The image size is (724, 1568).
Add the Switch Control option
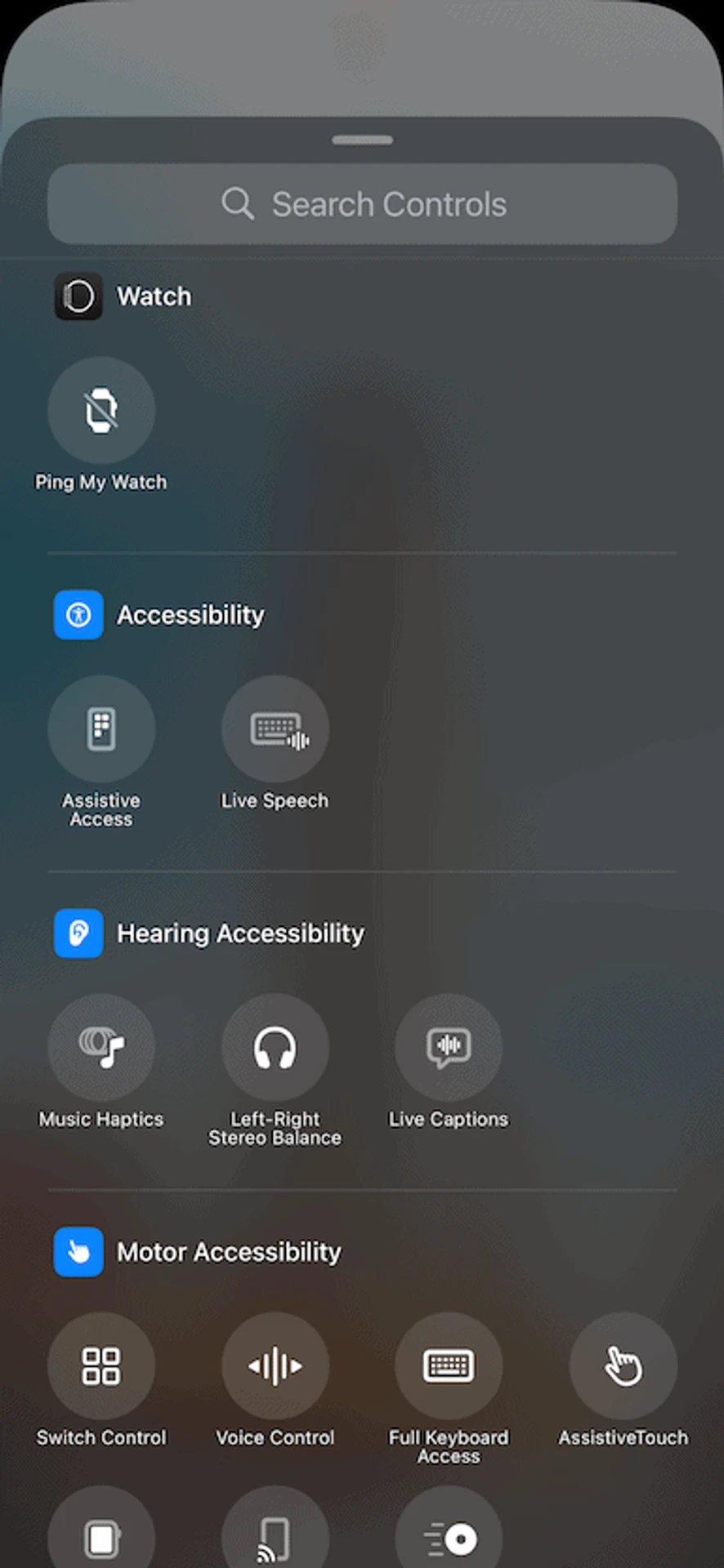(x=101, y=1366)
